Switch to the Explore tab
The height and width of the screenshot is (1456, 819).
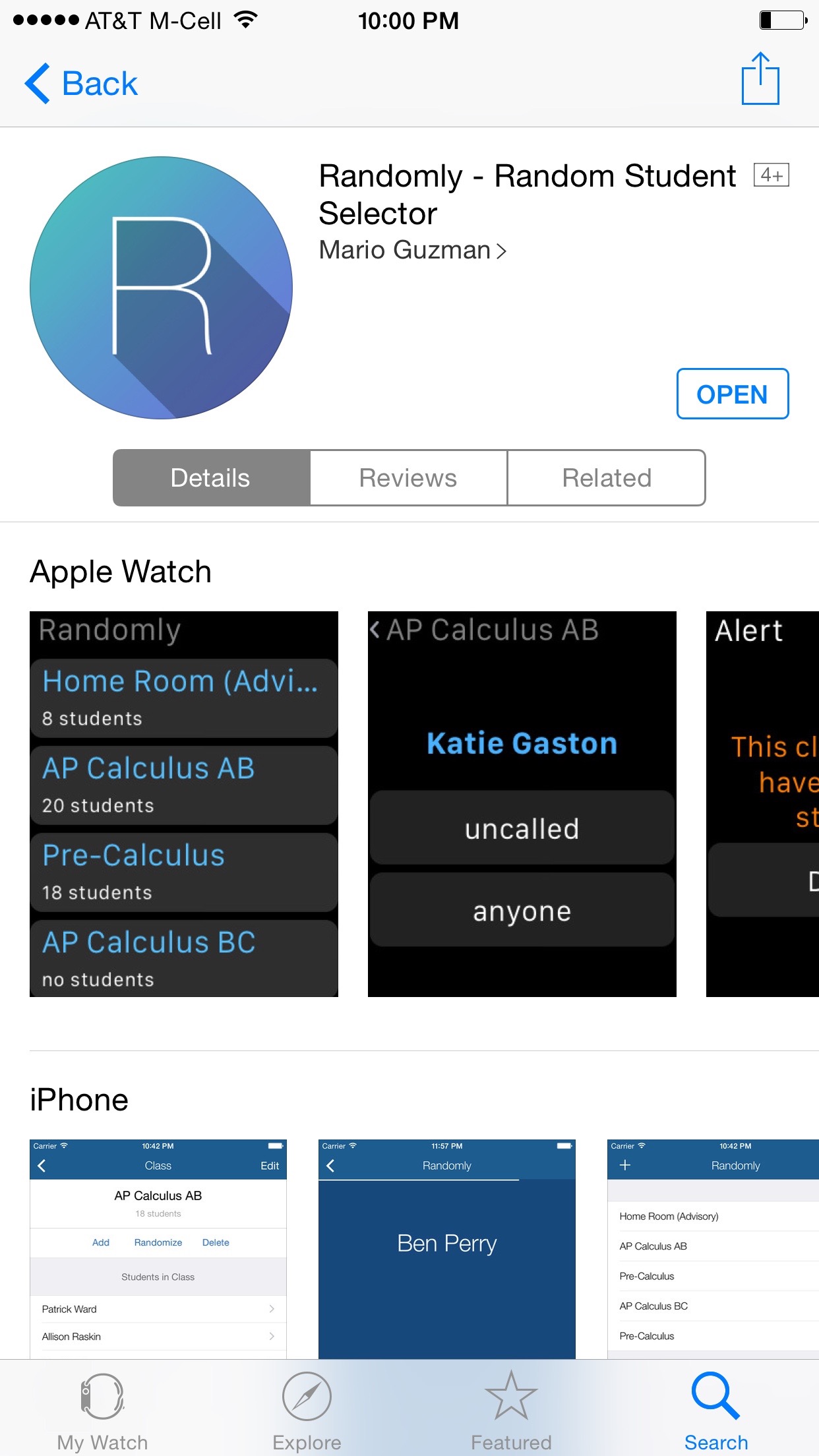coord(307,1411)
